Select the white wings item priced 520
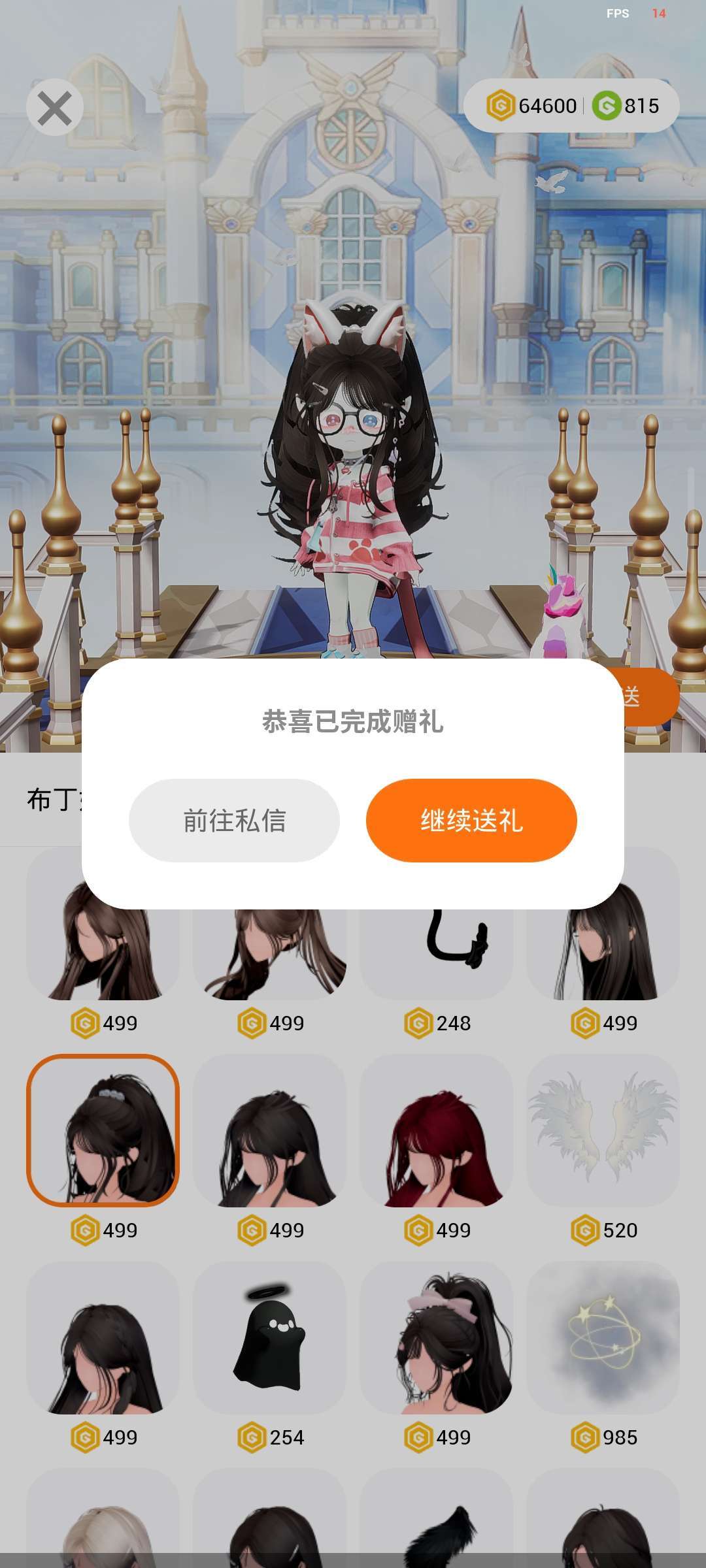This screenshot has height=1568, width=706. (603, 1130)
